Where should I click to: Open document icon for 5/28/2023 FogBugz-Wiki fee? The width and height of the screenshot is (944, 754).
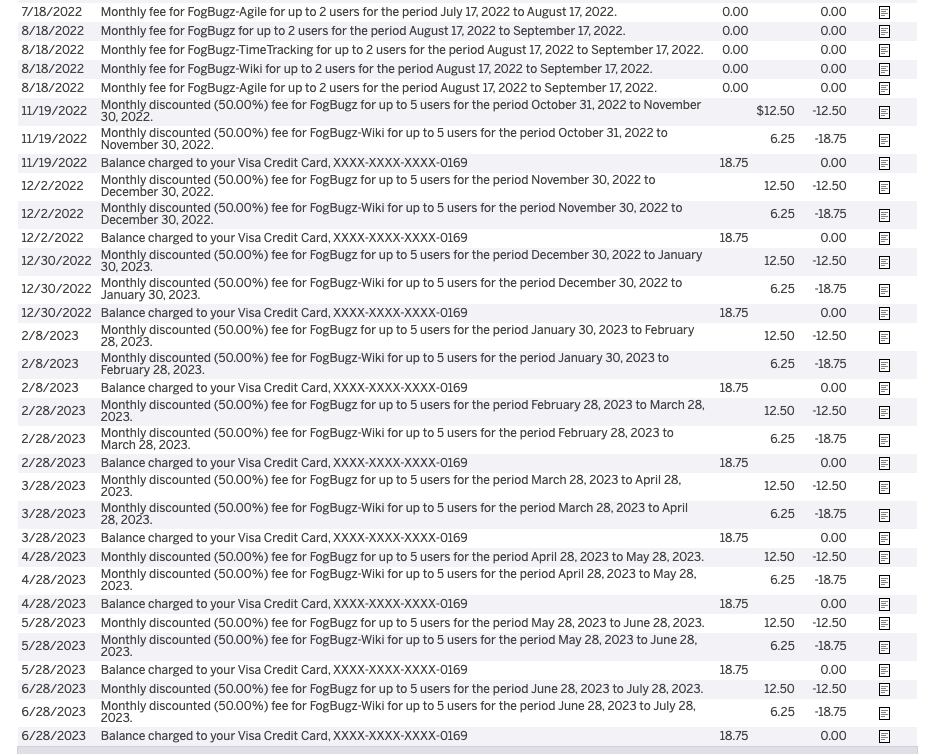[x=884, y=647]
